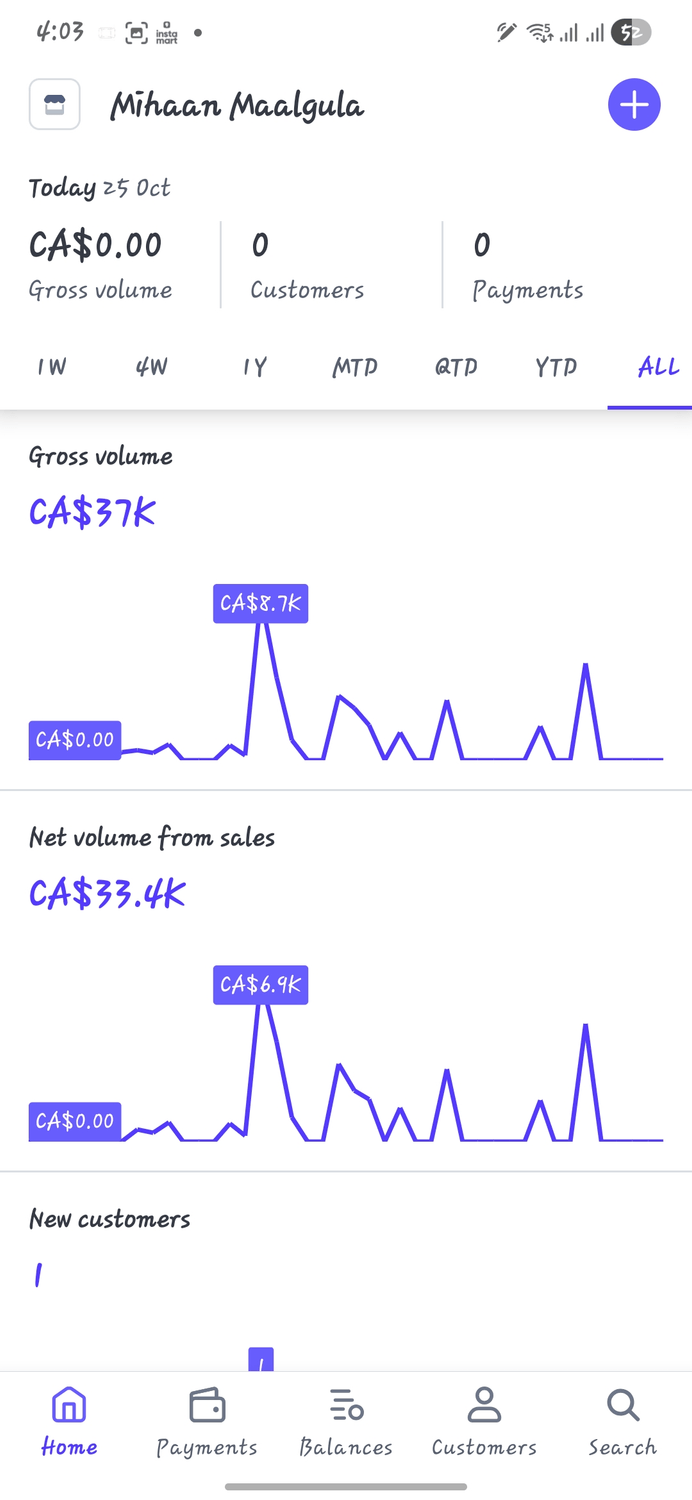Select the 1W time range
This screenshot has height=1500, width=692.
point(51,367)
